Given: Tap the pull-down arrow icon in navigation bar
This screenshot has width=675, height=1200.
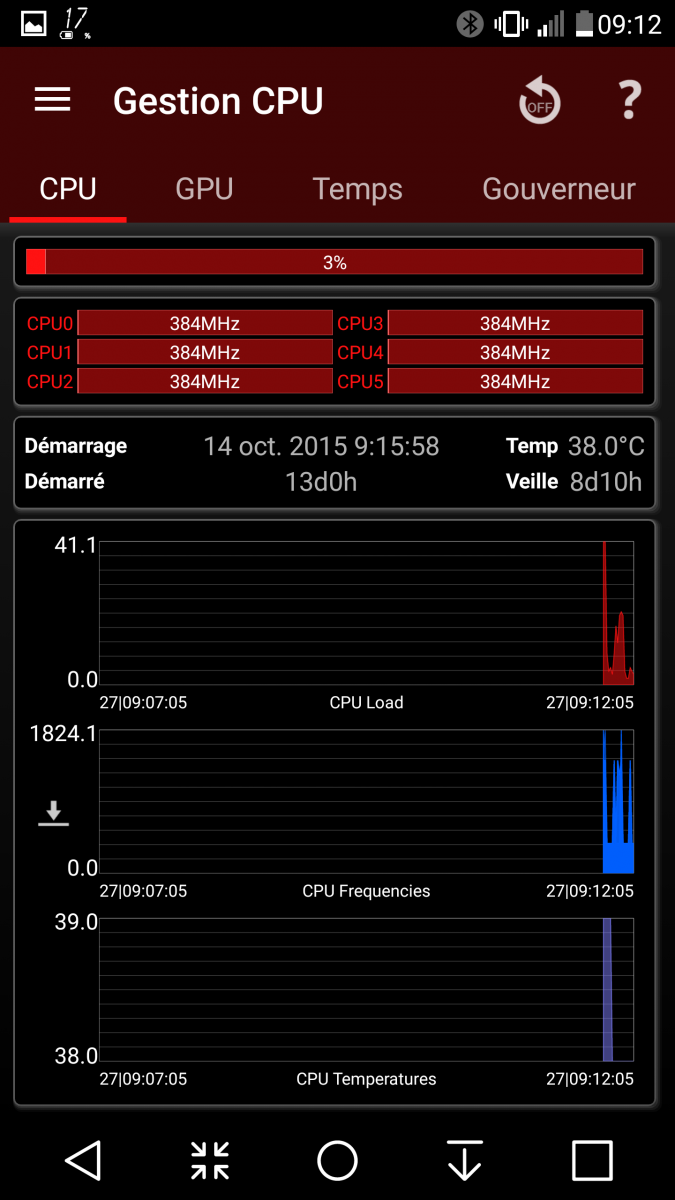Looking at the screenshot, I should coord(465,1161).
